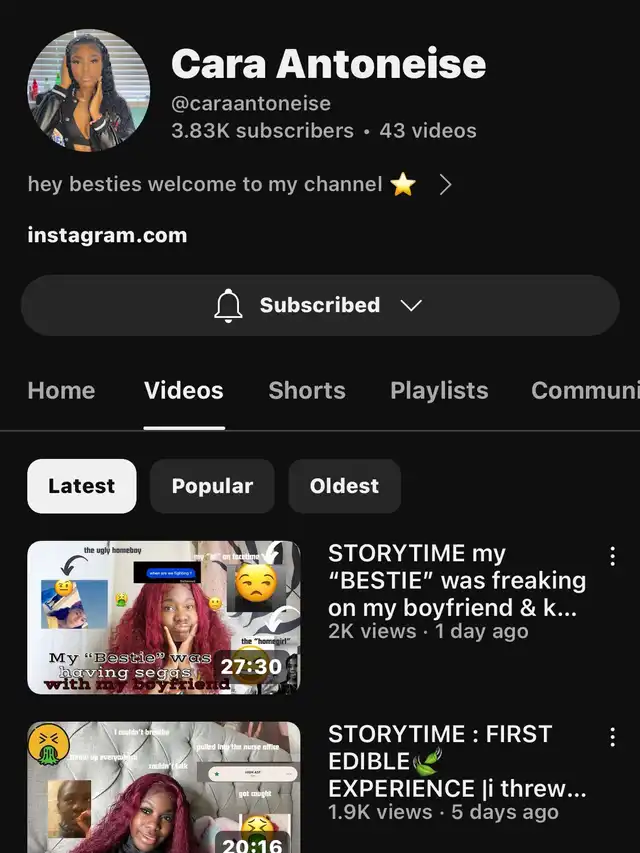Play the First Edible Experience video
Viewport: 640px width, 853px height.
click(164, 787)
